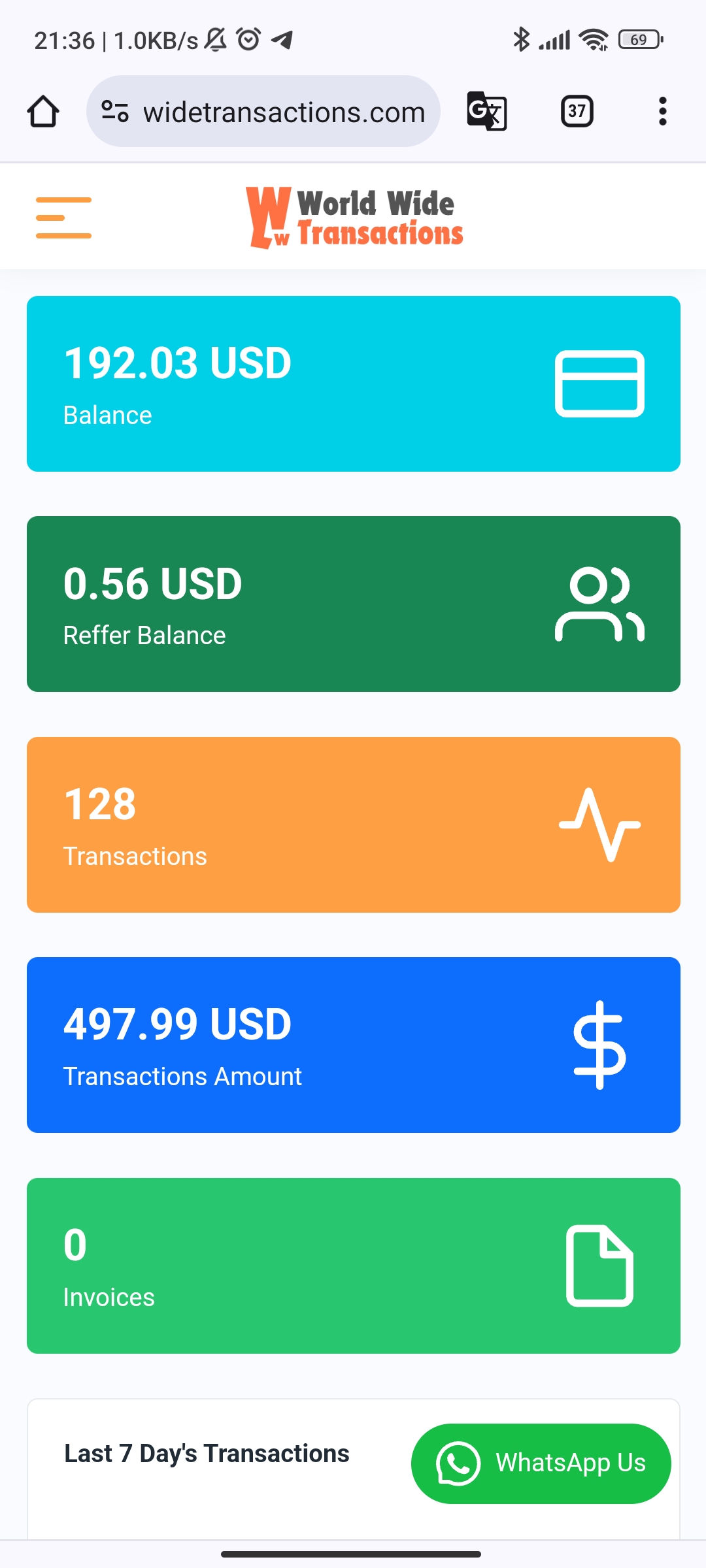Tap the WhatsApp Us button
Viewport: 706px width, 1568px height.
pos(541,1463)
